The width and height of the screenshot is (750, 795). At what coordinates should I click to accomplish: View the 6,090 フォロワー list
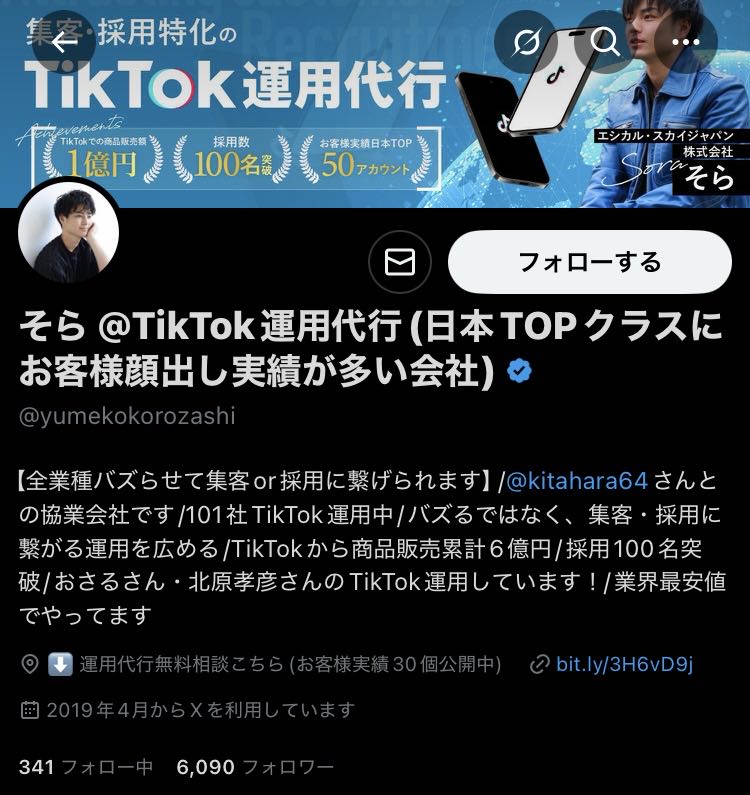click(x=255, y=768)
